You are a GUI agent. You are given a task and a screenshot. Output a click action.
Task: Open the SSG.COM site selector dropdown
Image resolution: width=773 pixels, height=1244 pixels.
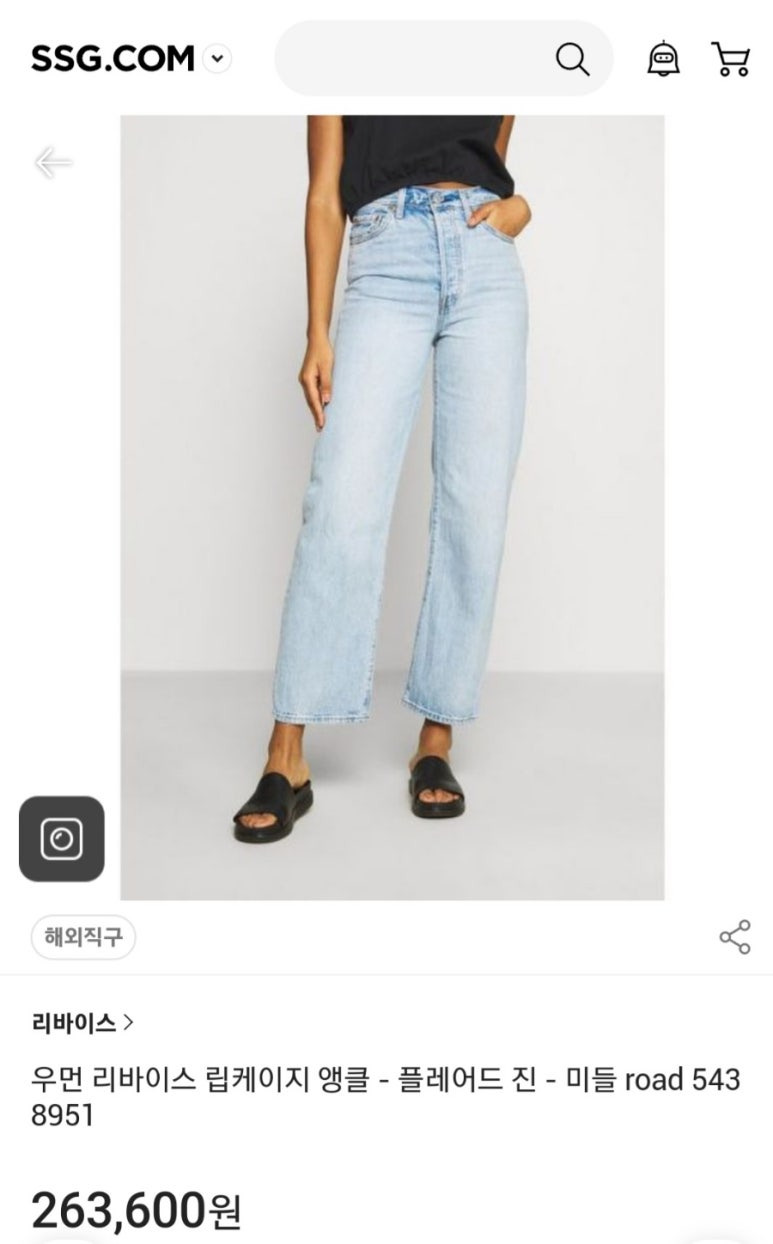(217, 59)
